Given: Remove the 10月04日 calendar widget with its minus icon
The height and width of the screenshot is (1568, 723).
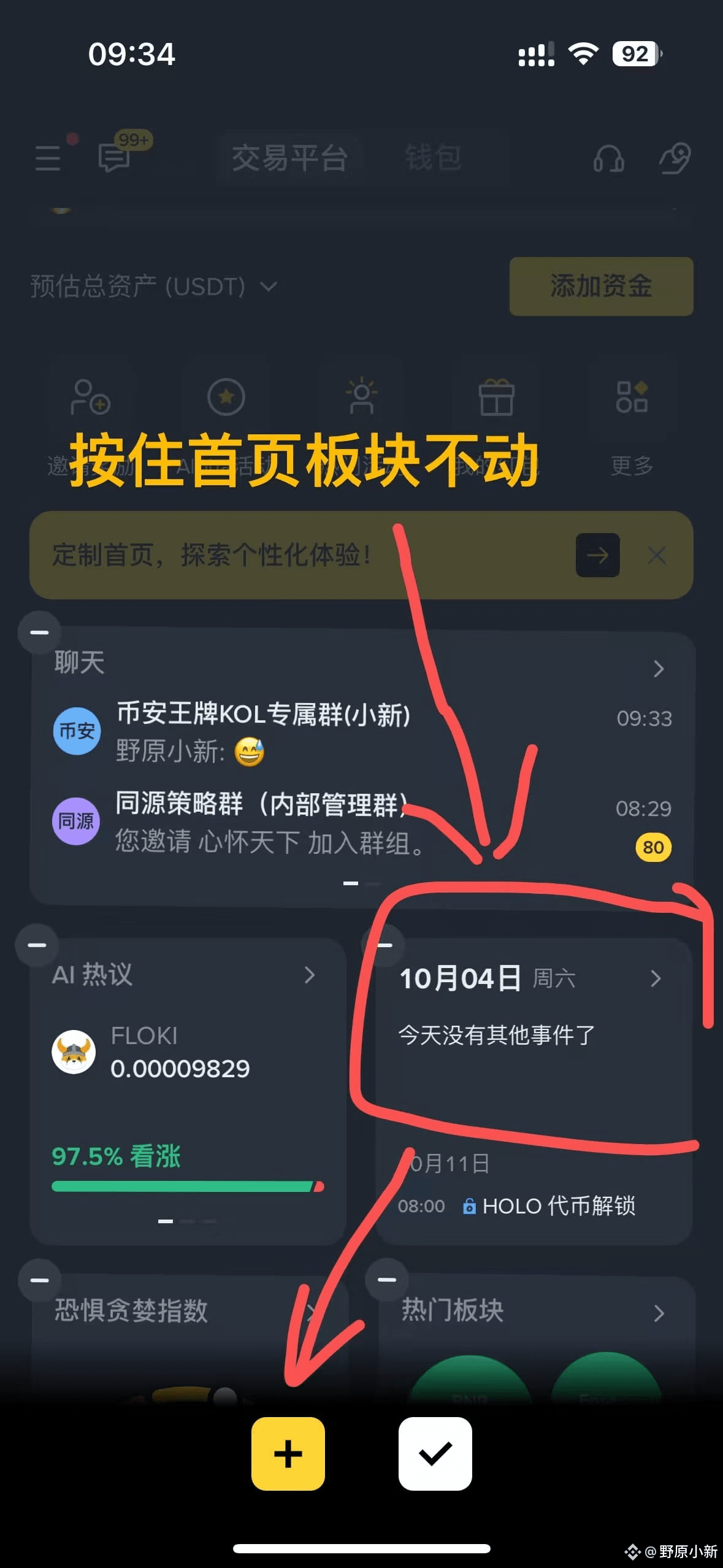Looking at the screenshot, I should [384, 945].
